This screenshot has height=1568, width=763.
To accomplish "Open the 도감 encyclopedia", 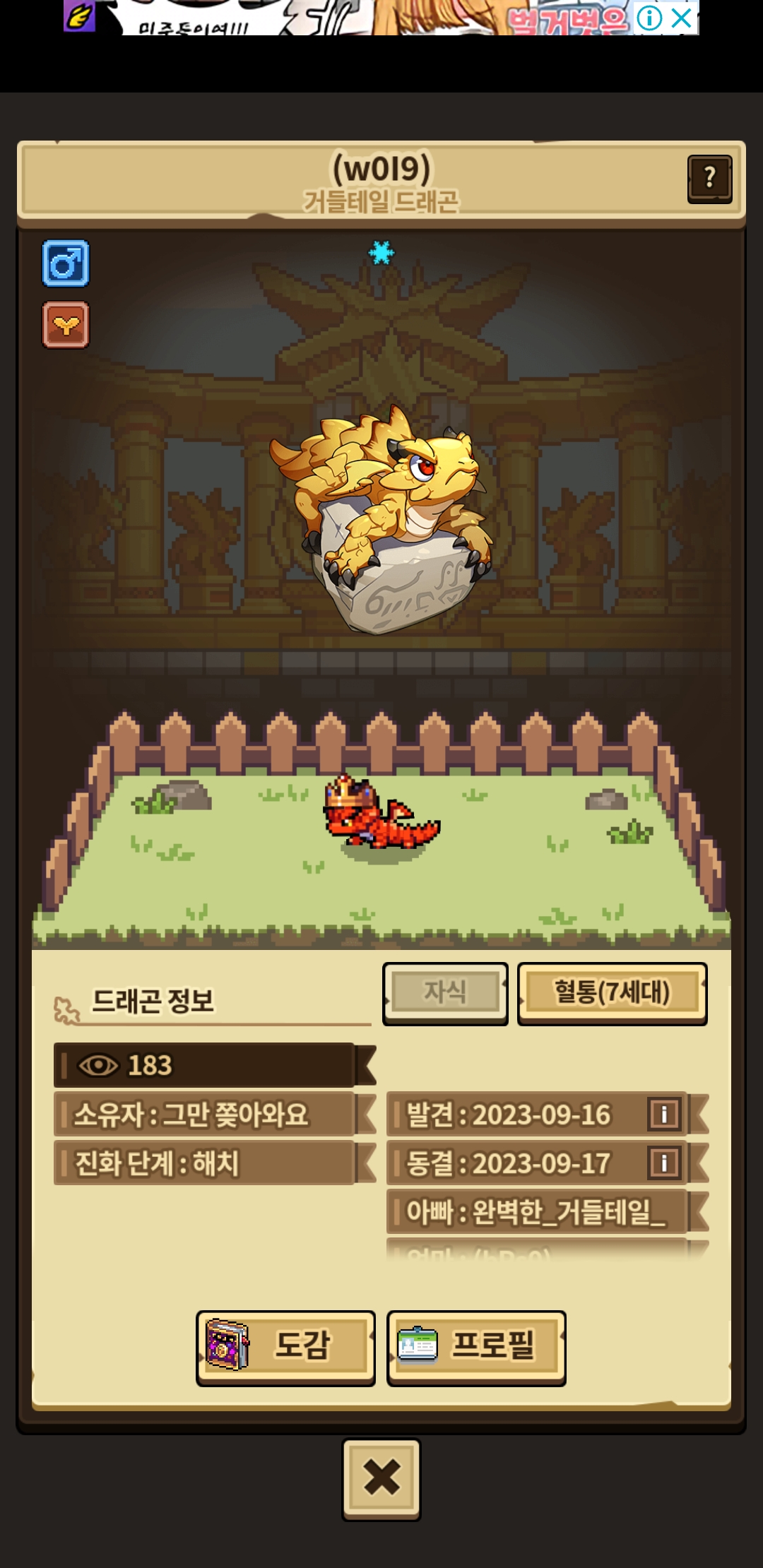I will coord(286,1348).
